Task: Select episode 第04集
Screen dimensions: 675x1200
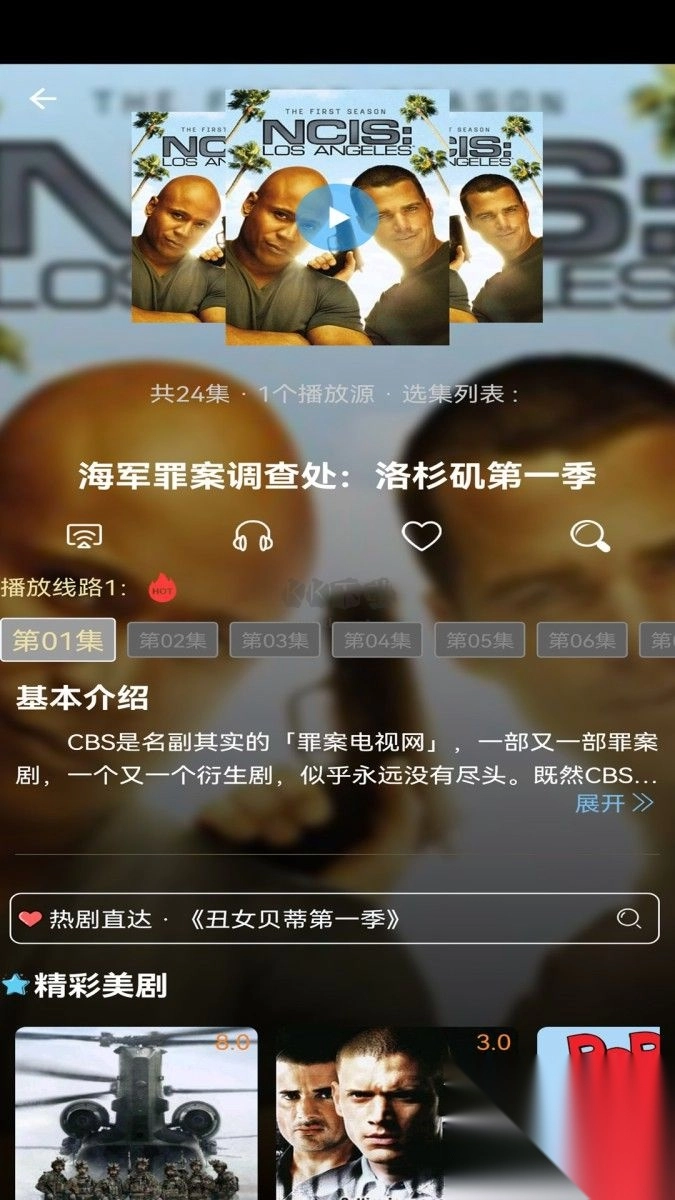Action: 377,640
